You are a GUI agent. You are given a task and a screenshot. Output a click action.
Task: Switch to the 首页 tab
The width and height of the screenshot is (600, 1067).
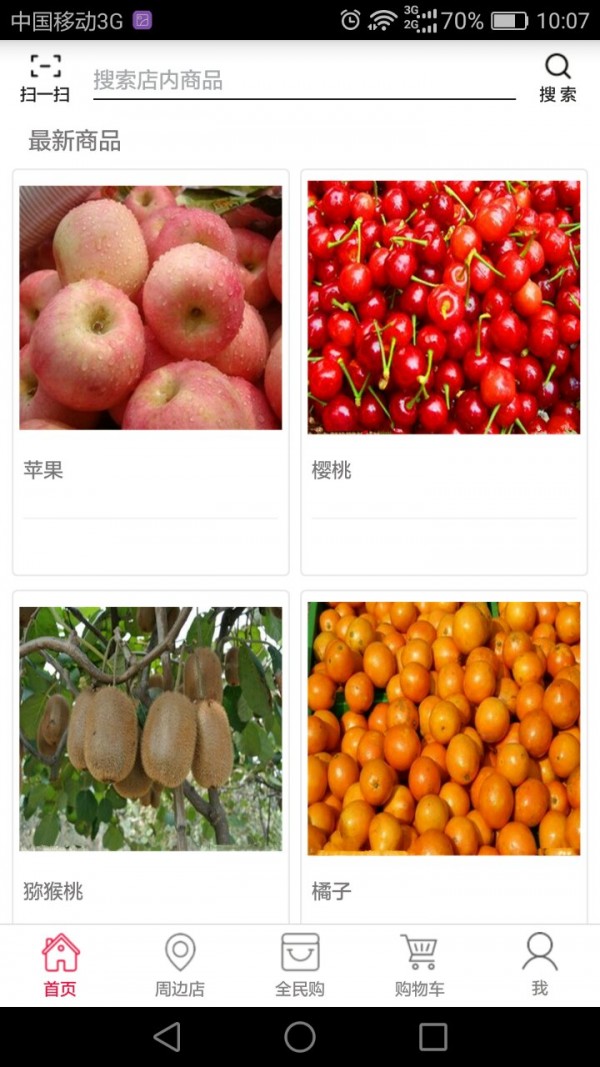coord(60,965)
